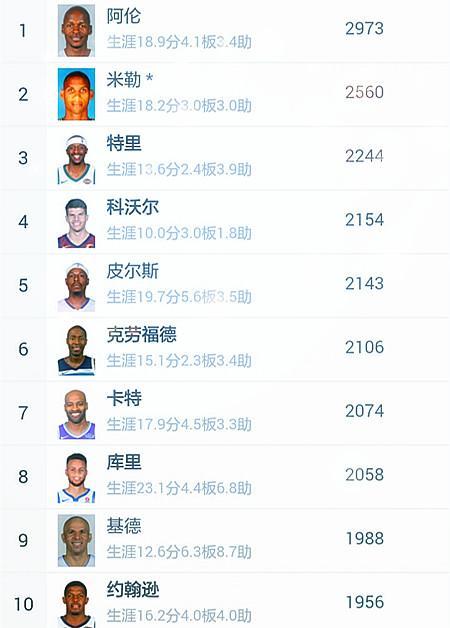Select the 科沃尔 row
The width and height of the screenshot is (450, 628).
click(225, 221)
